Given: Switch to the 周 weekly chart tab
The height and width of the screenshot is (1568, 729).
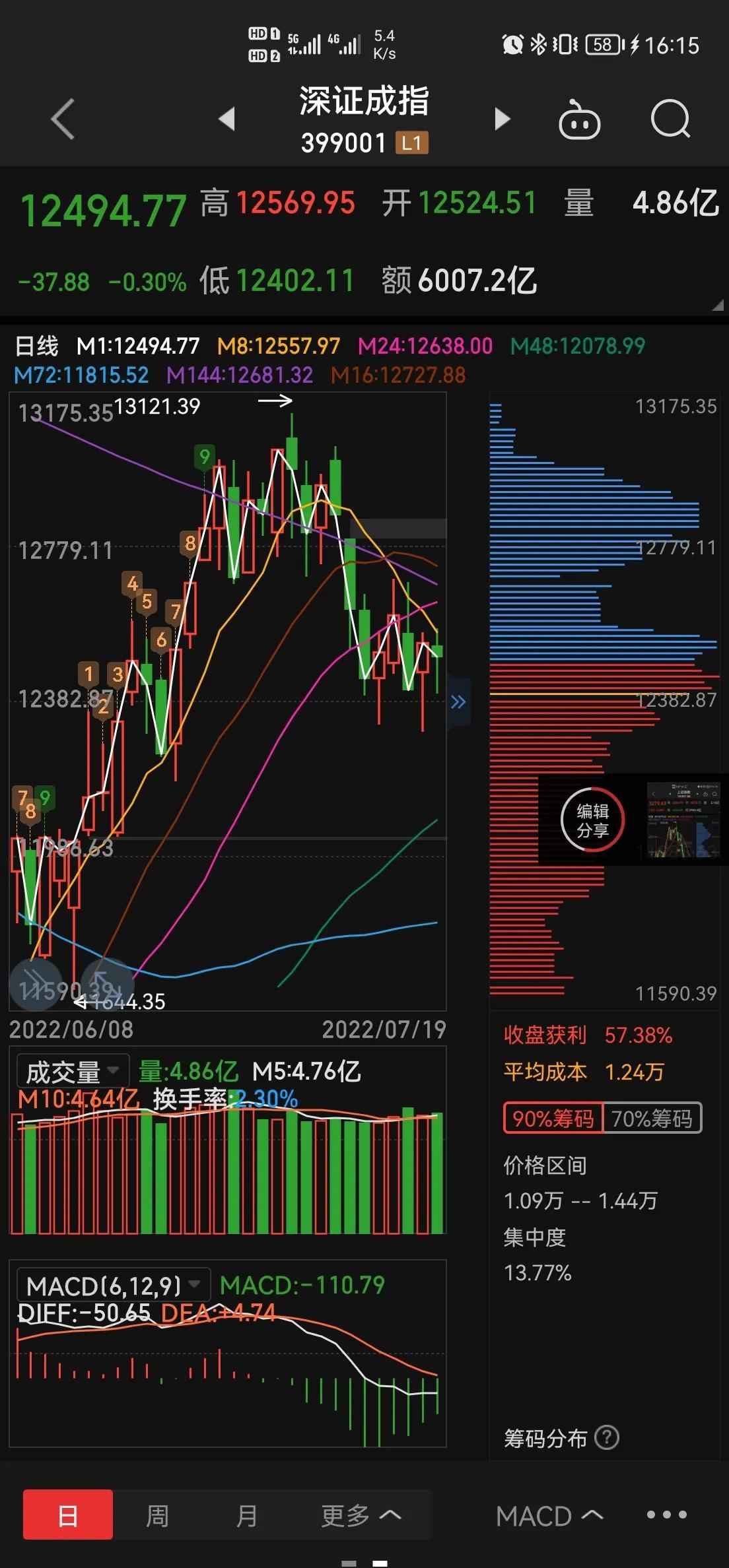Looking at the screenshot, I should pos(157,1515).
